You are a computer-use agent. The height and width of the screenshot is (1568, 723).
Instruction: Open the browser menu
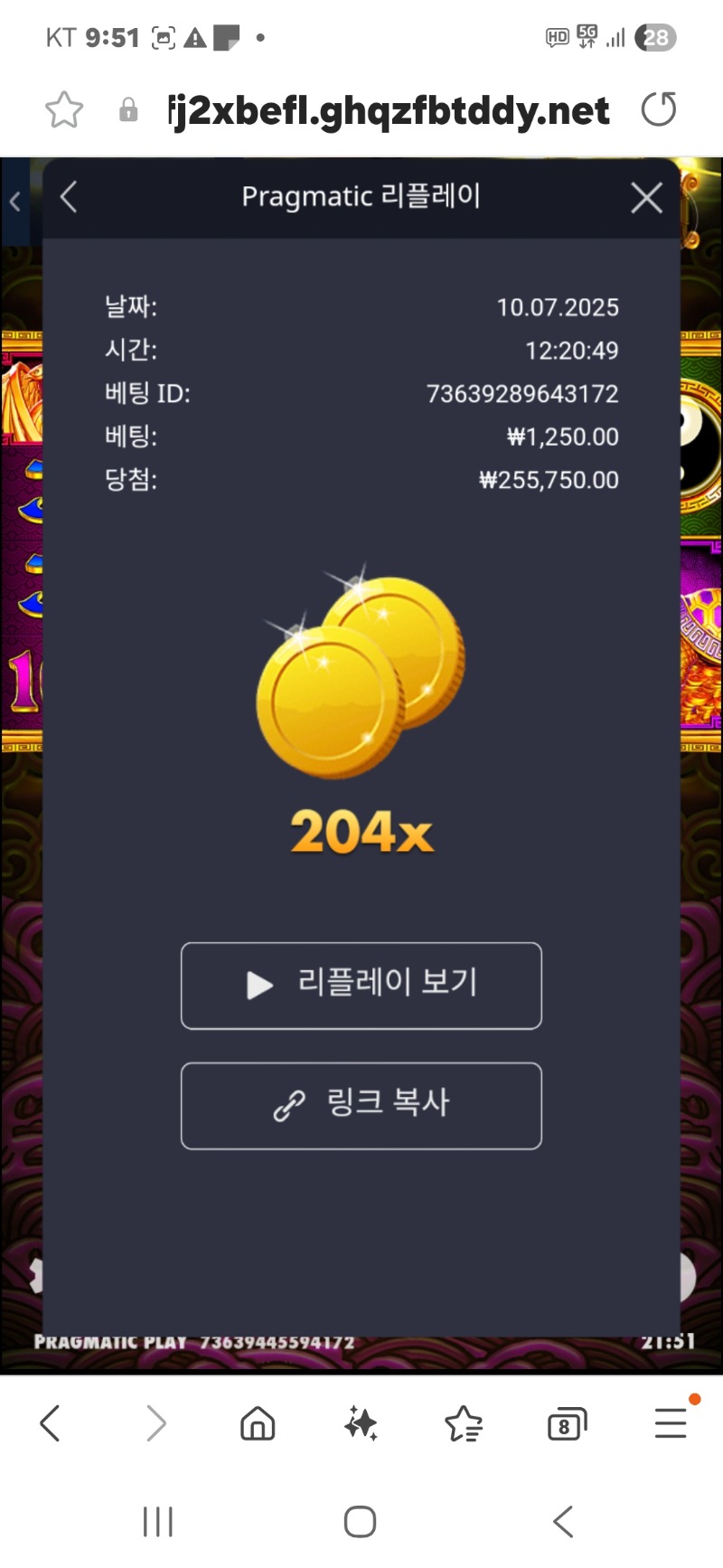pos(671,1422)
